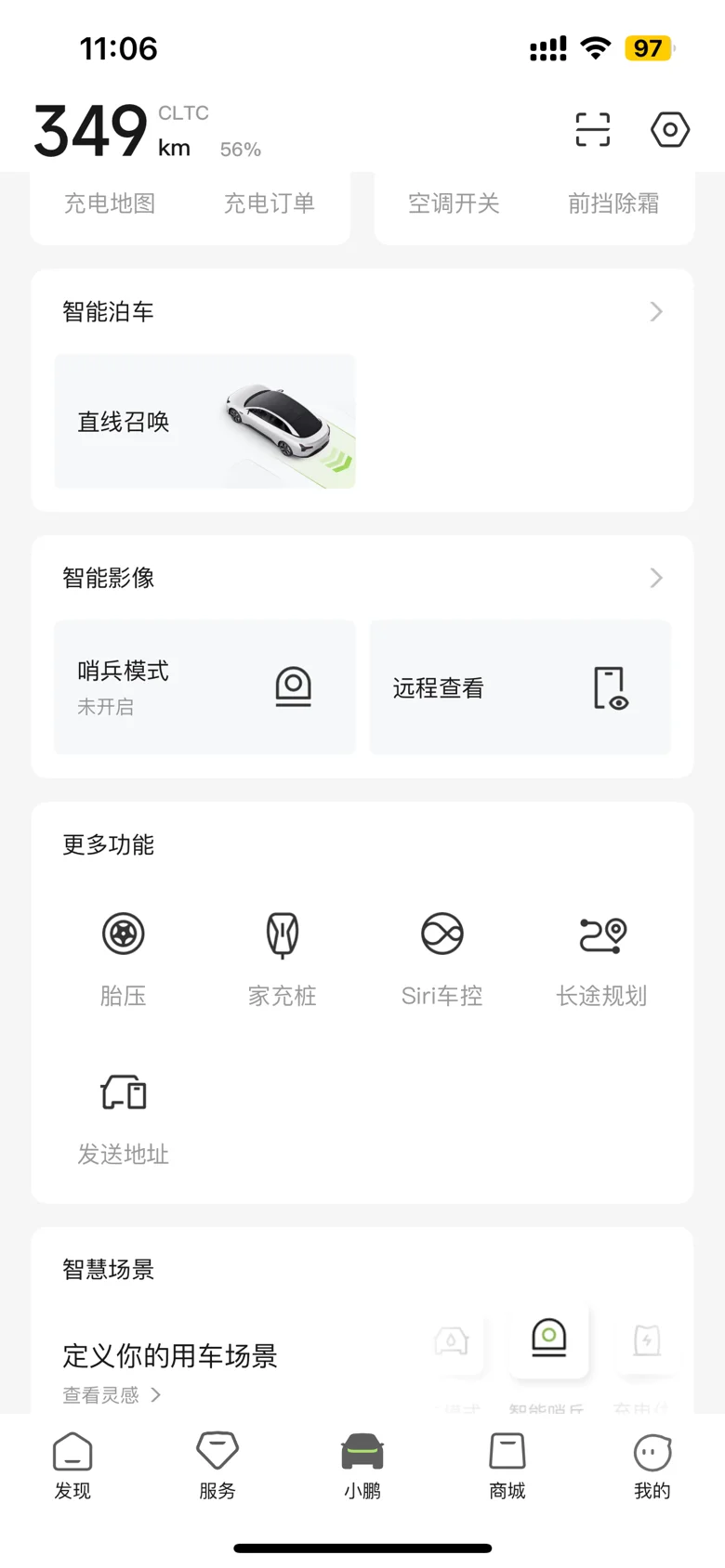Open vehicle settings hexagon icon

(x=669, y=130)
